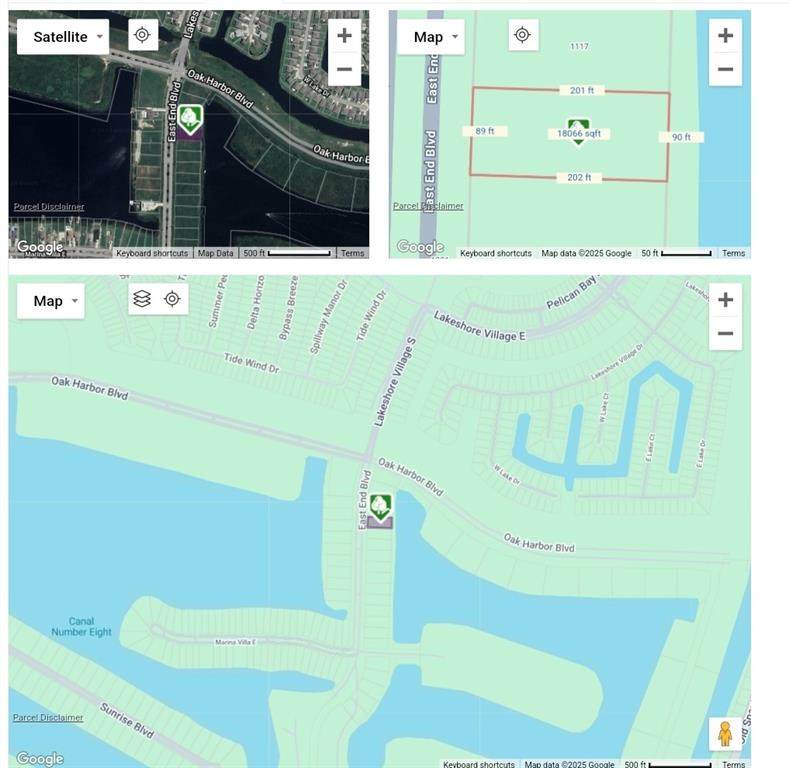The width and height of the screenshot is (789, 768).
Task: Recenter the satellite map on the parcel
Action: pos(142,35)
